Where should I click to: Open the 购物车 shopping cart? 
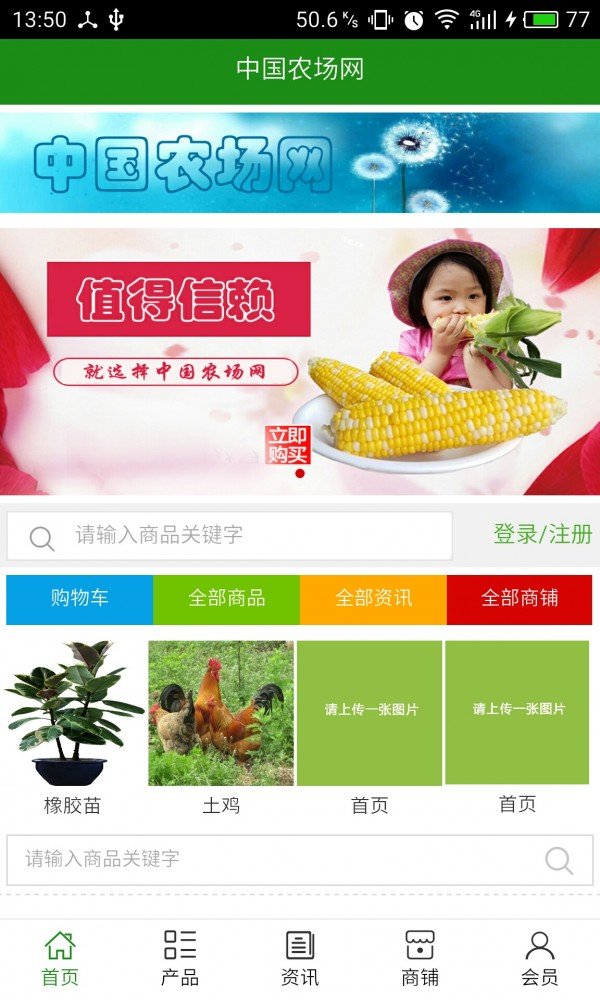pos(80,598)
